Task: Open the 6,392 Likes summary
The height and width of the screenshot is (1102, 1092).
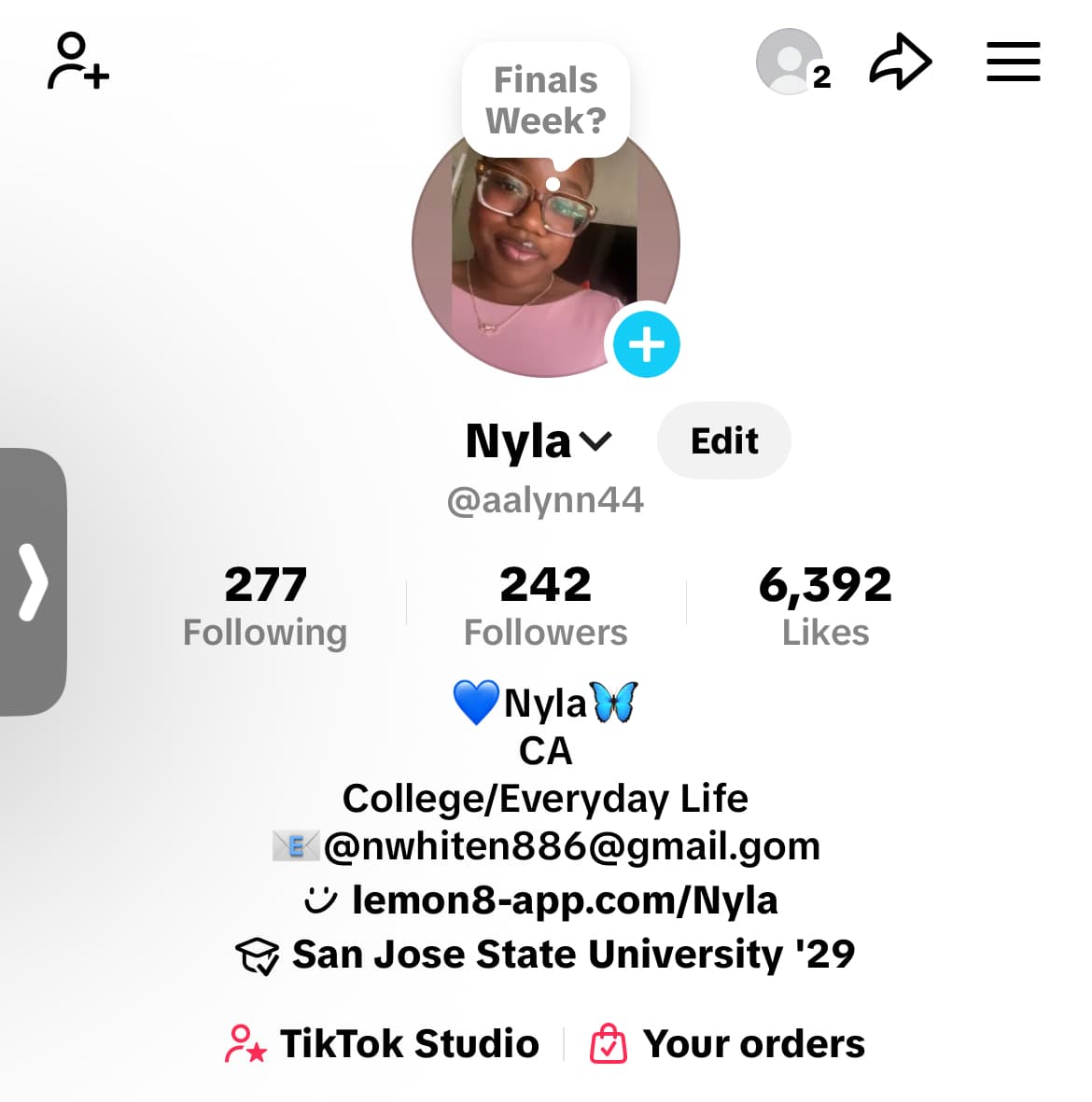Action: 825,607
